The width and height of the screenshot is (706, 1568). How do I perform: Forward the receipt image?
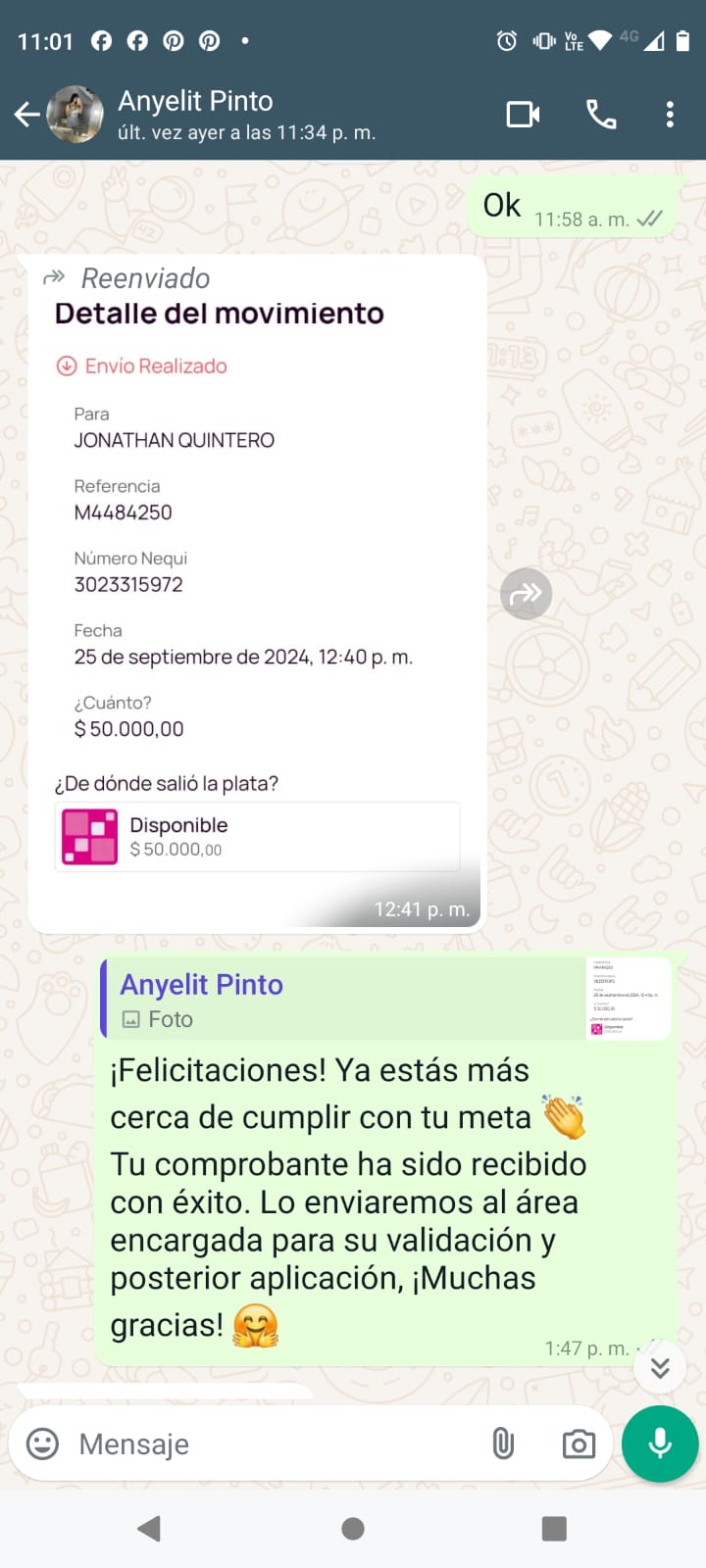pyautogui.click(x=527, y=594)
